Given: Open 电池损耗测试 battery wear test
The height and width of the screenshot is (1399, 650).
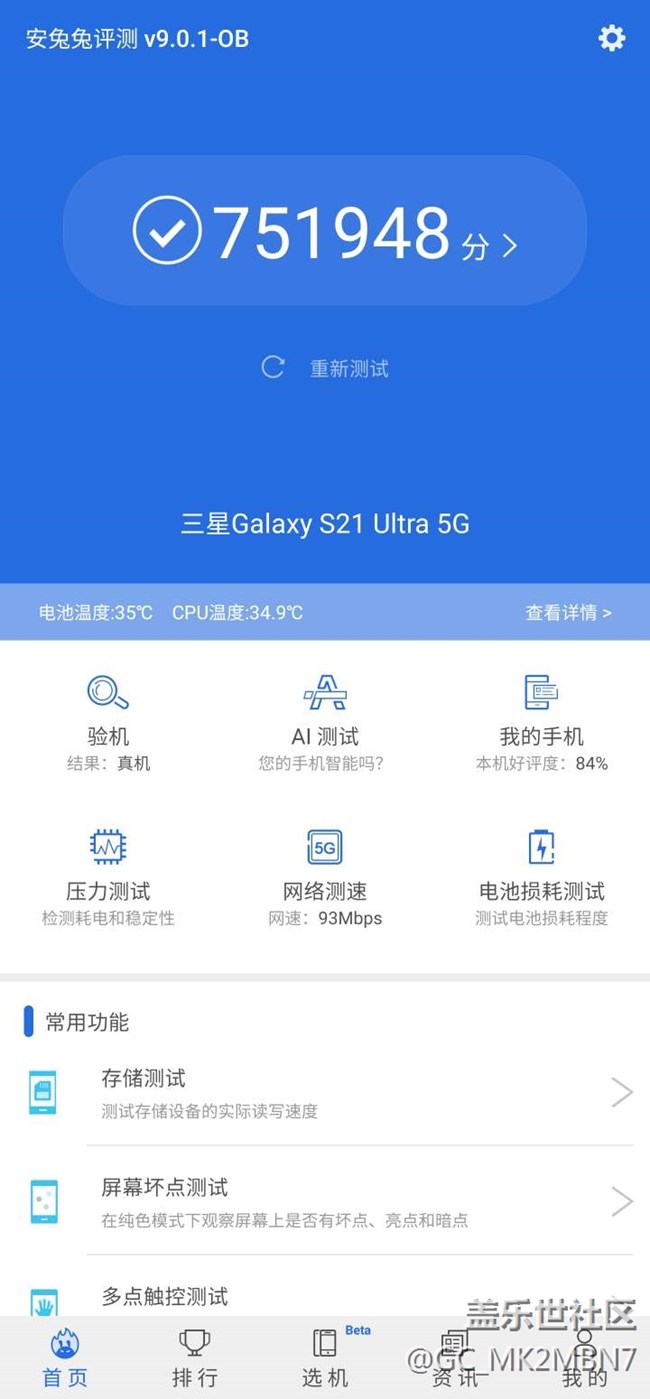Looking at the screenshot, I should [541, 877].
